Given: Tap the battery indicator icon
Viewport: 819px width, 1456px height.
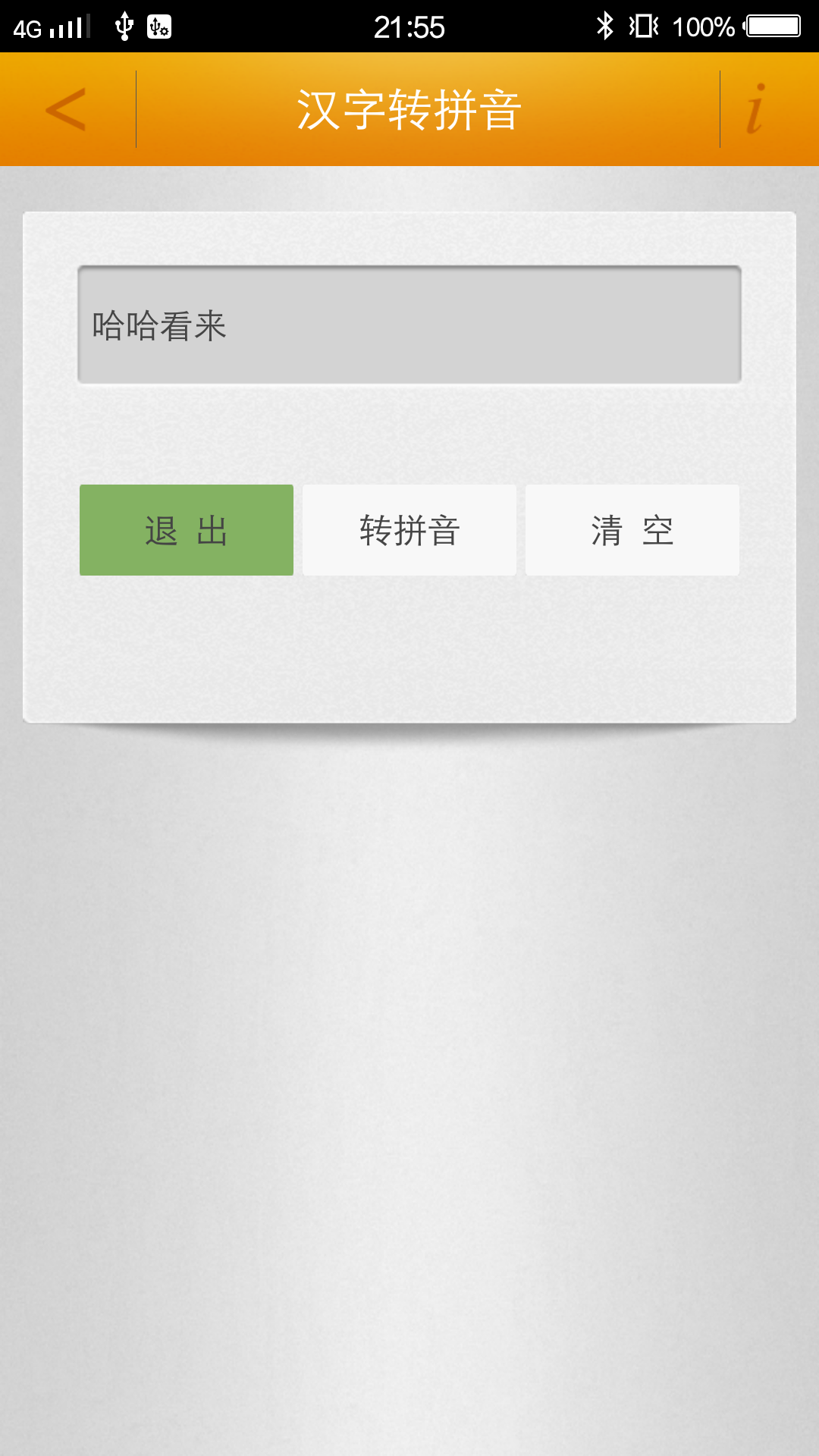Looking at the screenshot, I should [775, 25].
